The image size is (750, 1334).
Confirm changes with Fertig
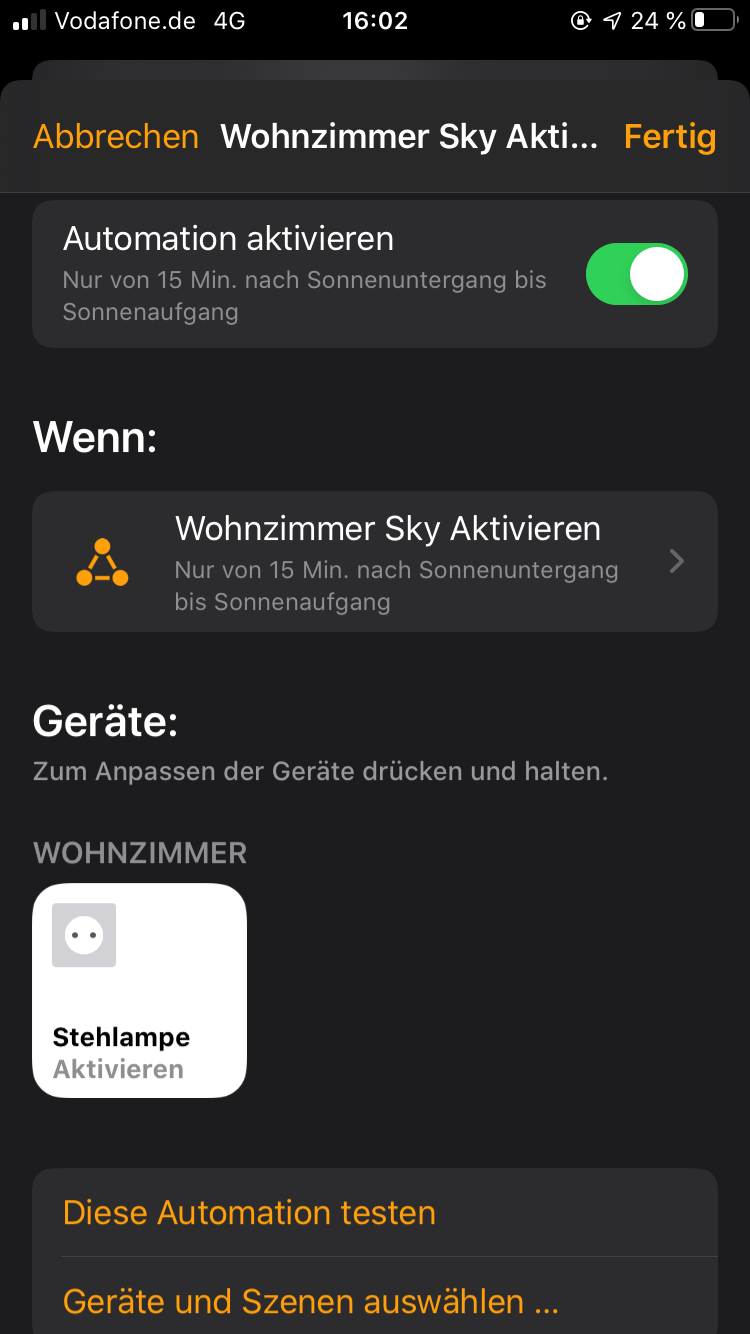pyautogui.click(x=669, y=136)
